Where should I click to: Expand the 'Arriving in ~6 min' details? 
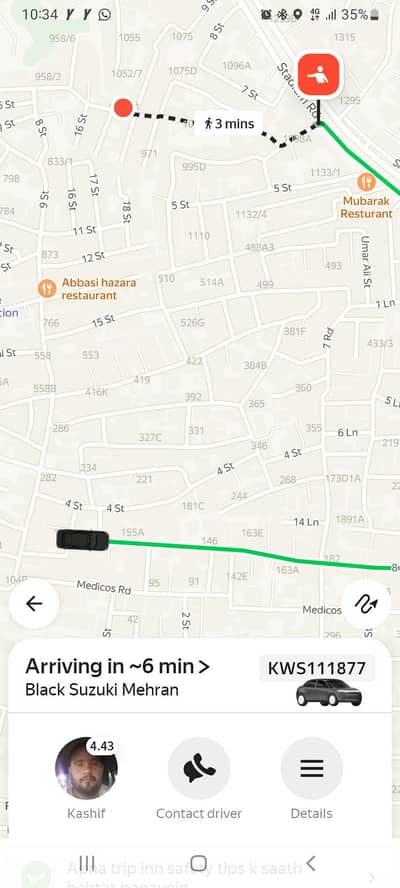tap(117, 667)
